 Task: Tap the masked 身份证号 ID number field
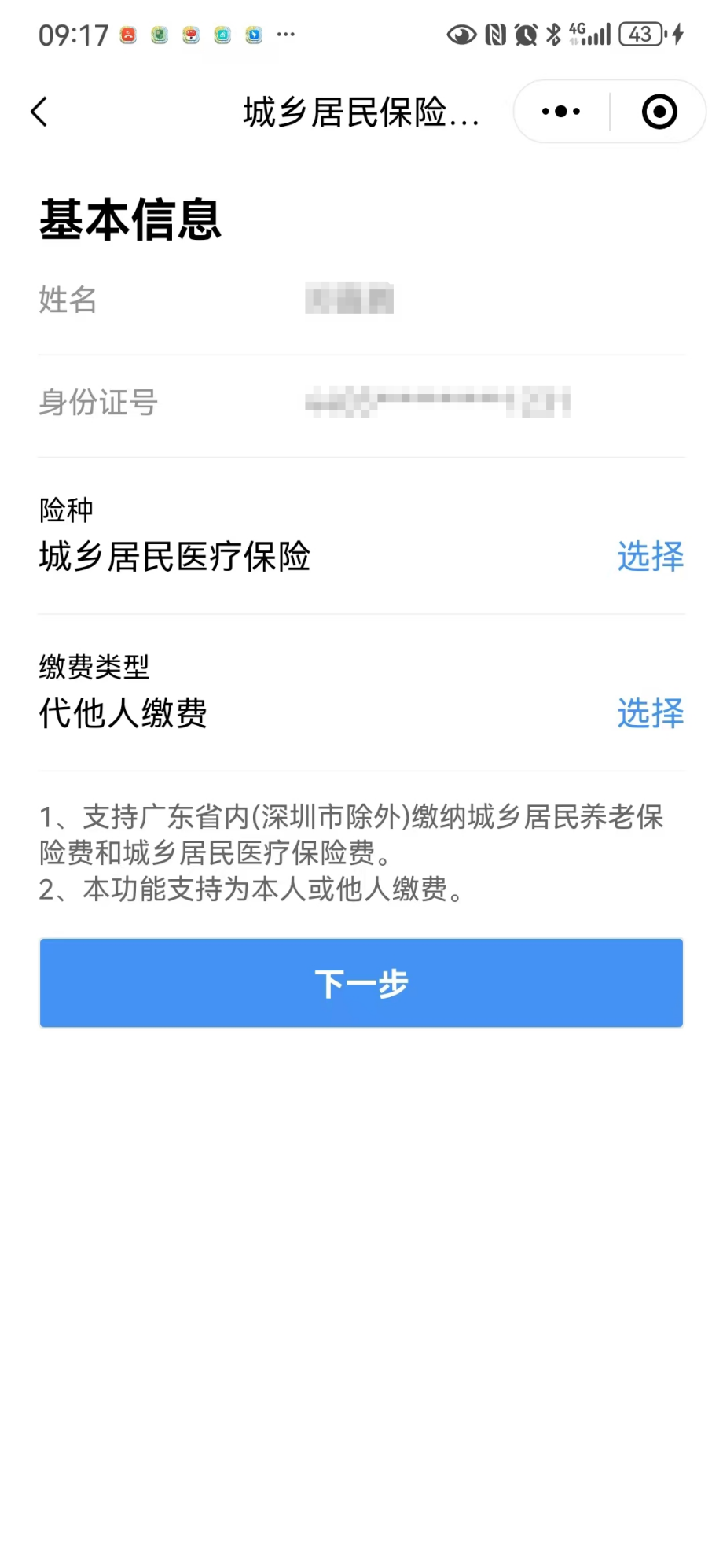438,403
